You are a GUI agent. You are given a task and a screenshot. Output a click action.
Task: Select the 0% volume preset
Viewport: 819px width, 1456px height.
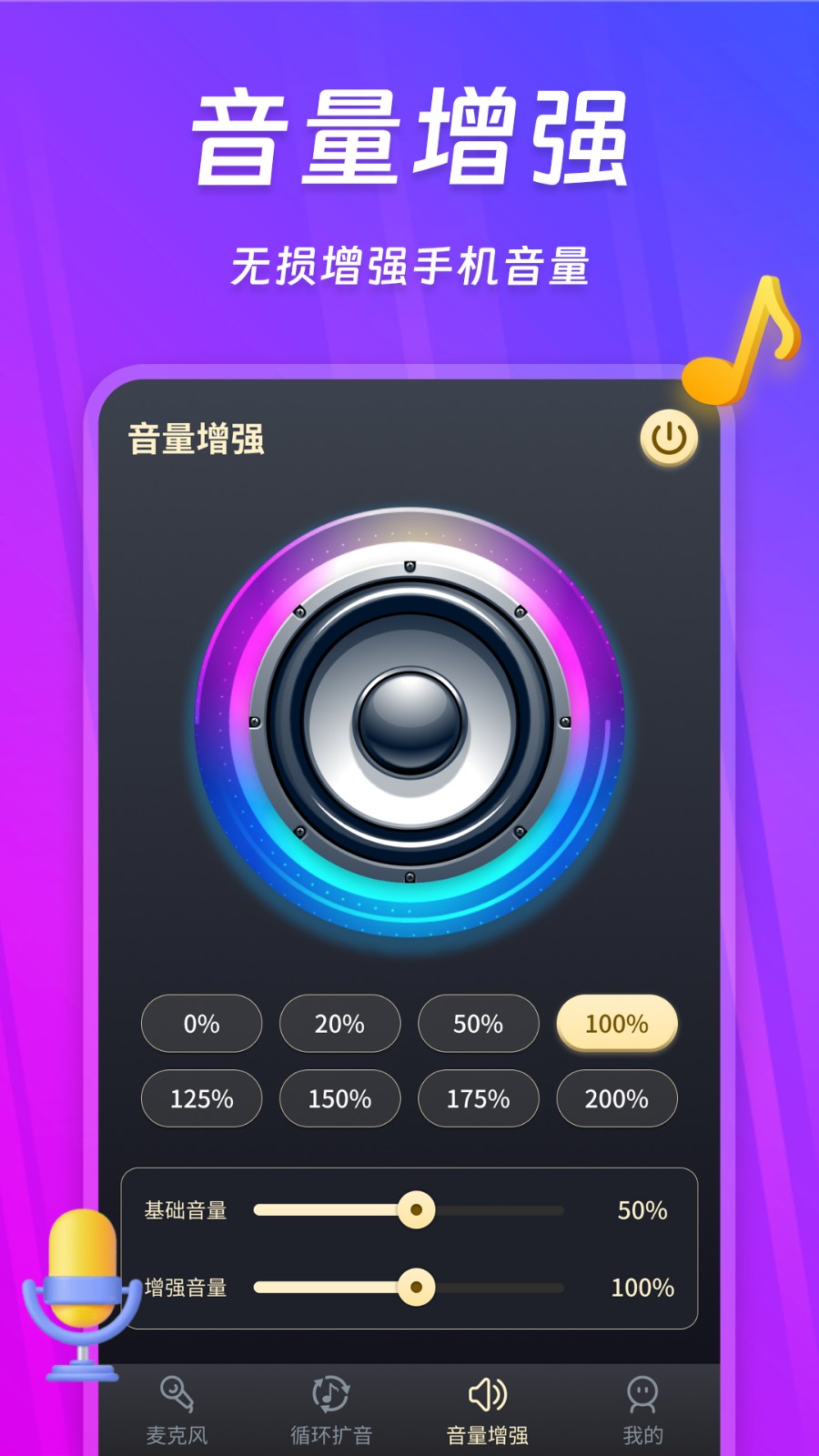[x=201, y=1024]
